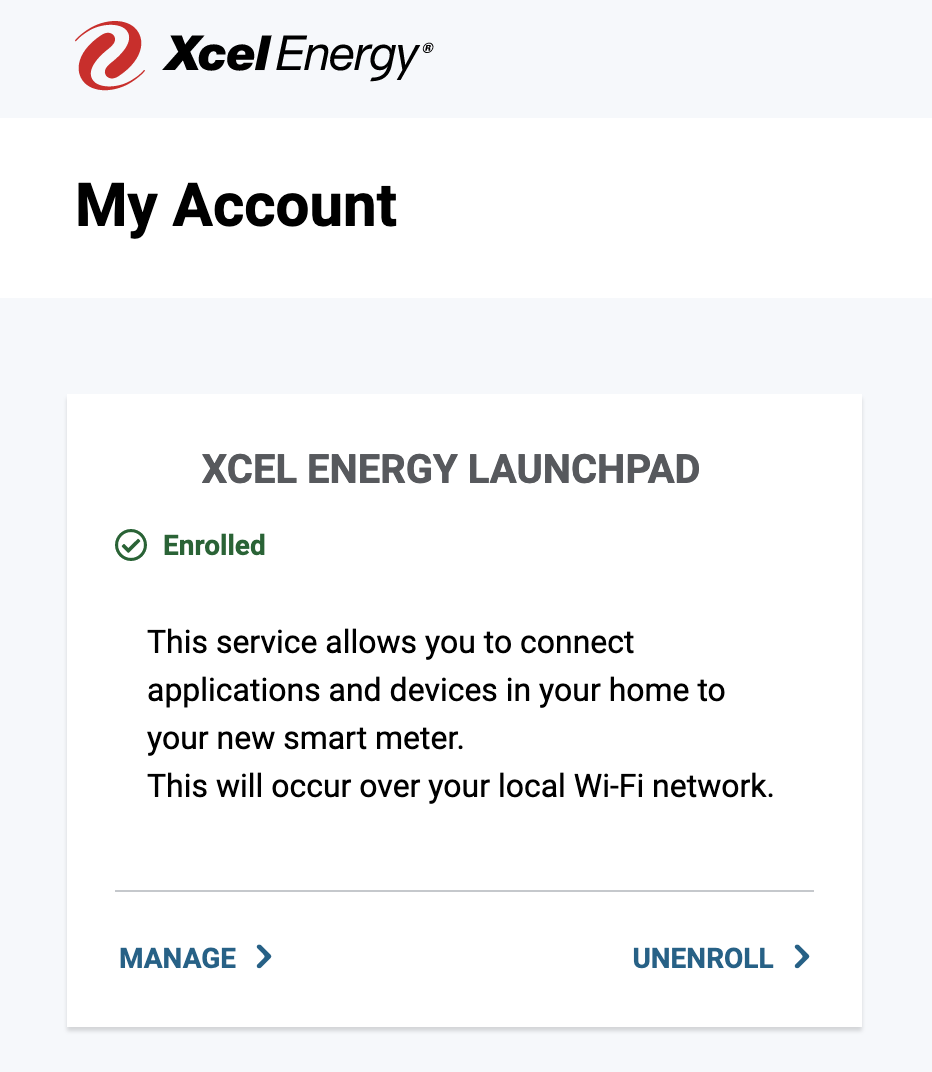Open Manage for Xcel Energy Launchpad
Screen dimensions: 932x1072
(196, 958)
